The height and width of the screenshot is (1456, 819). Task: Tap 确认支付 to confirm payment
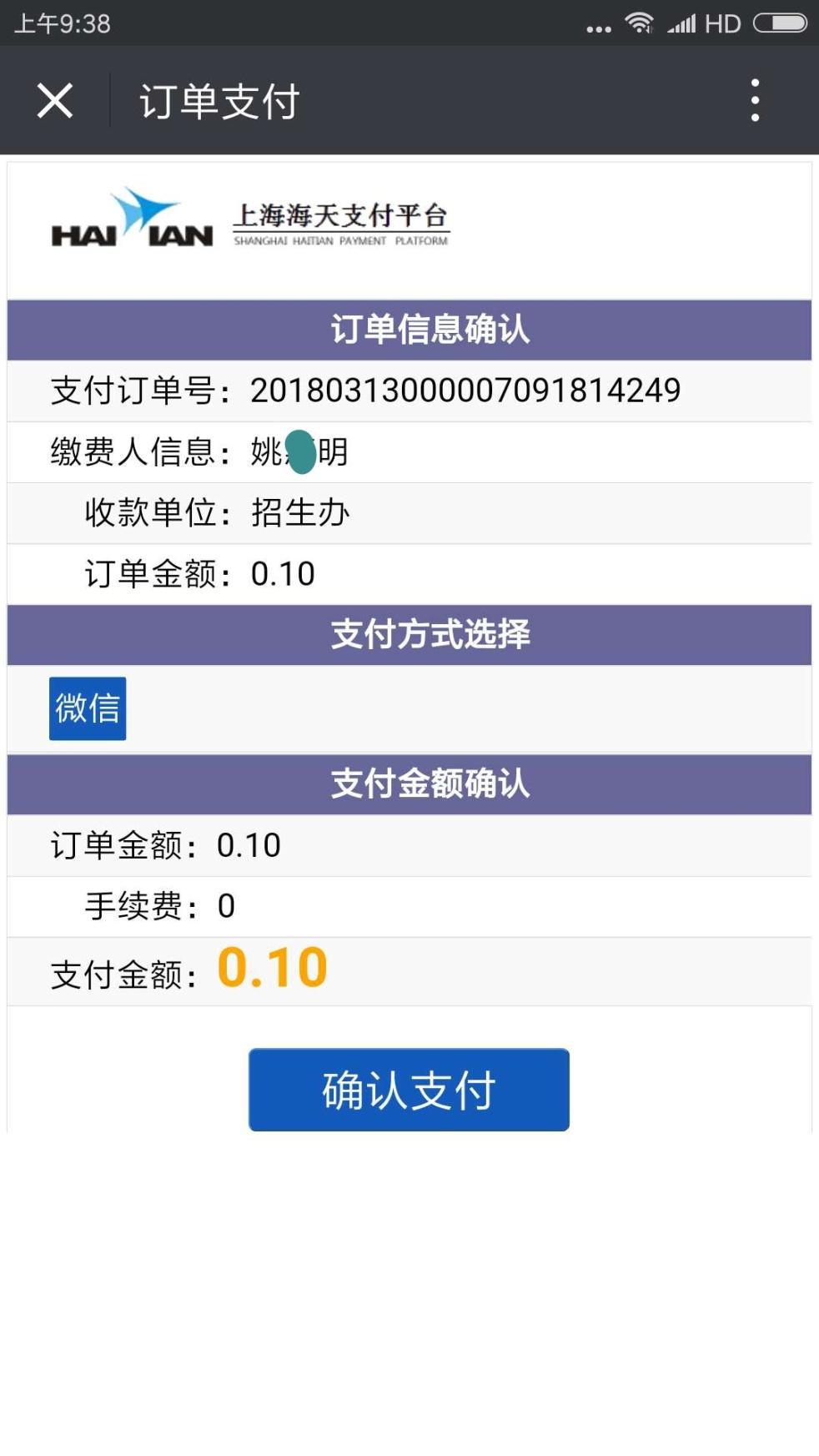[409, 1090]
